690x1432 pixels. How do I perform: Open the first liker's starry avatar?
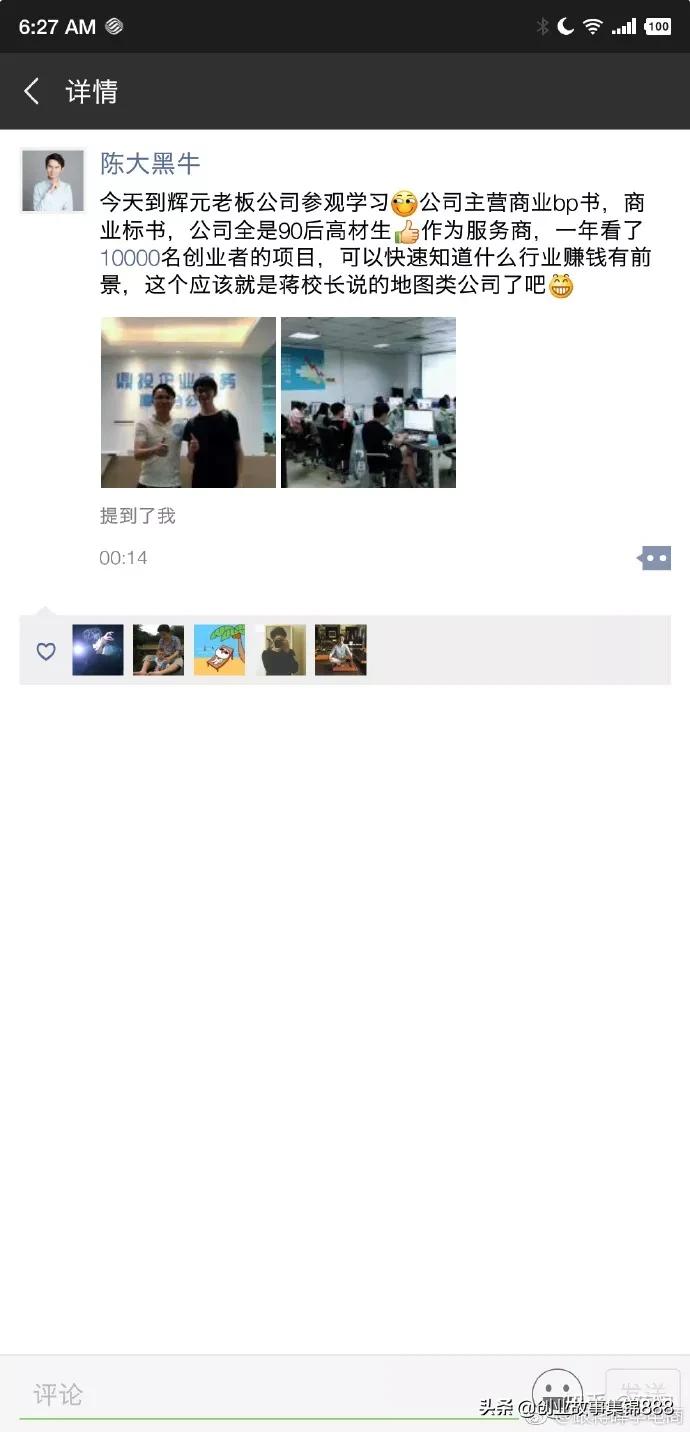pyautogui.click(x=98, y=650)
